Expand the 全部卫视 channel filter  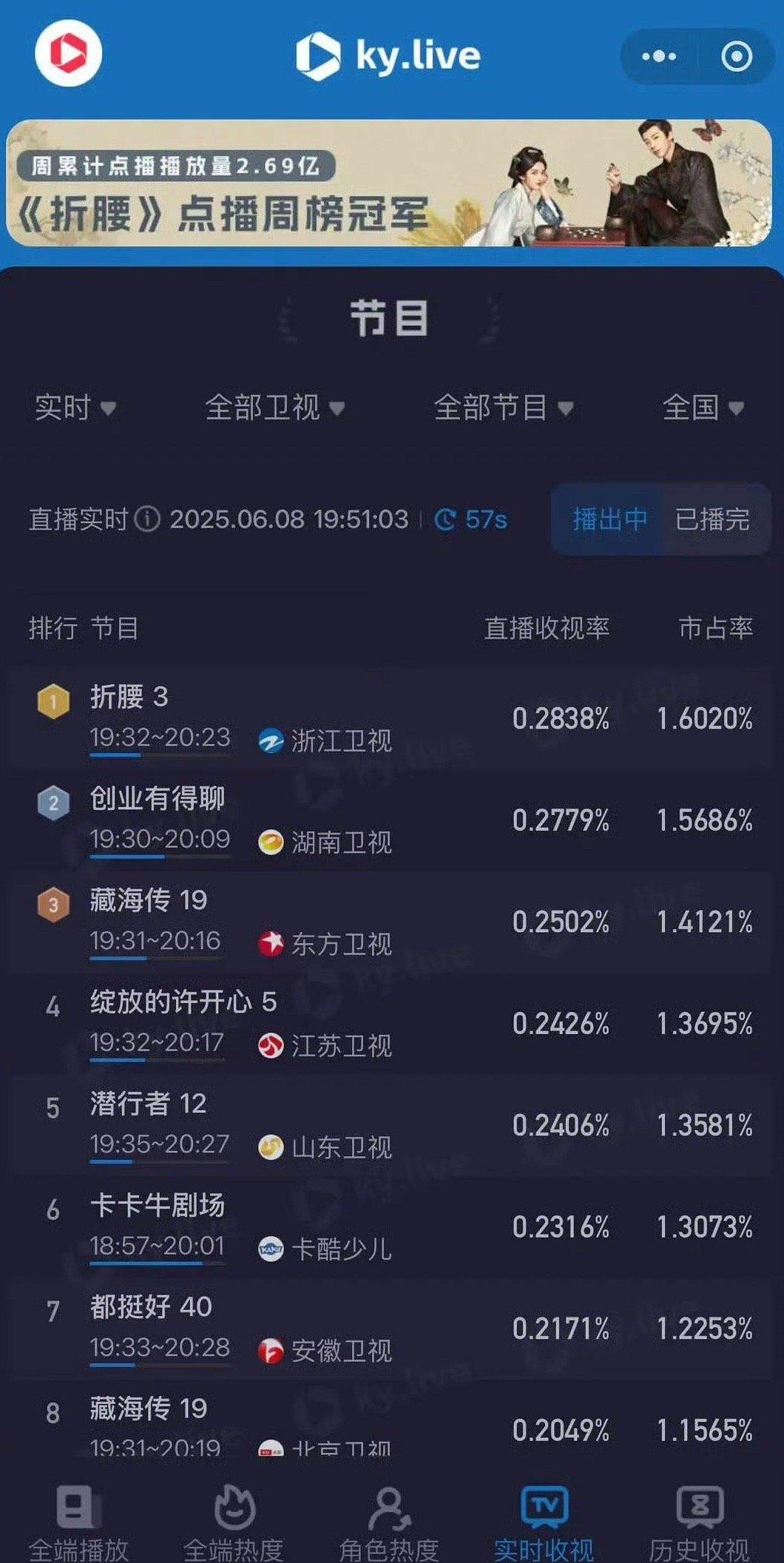coord(275,408)
